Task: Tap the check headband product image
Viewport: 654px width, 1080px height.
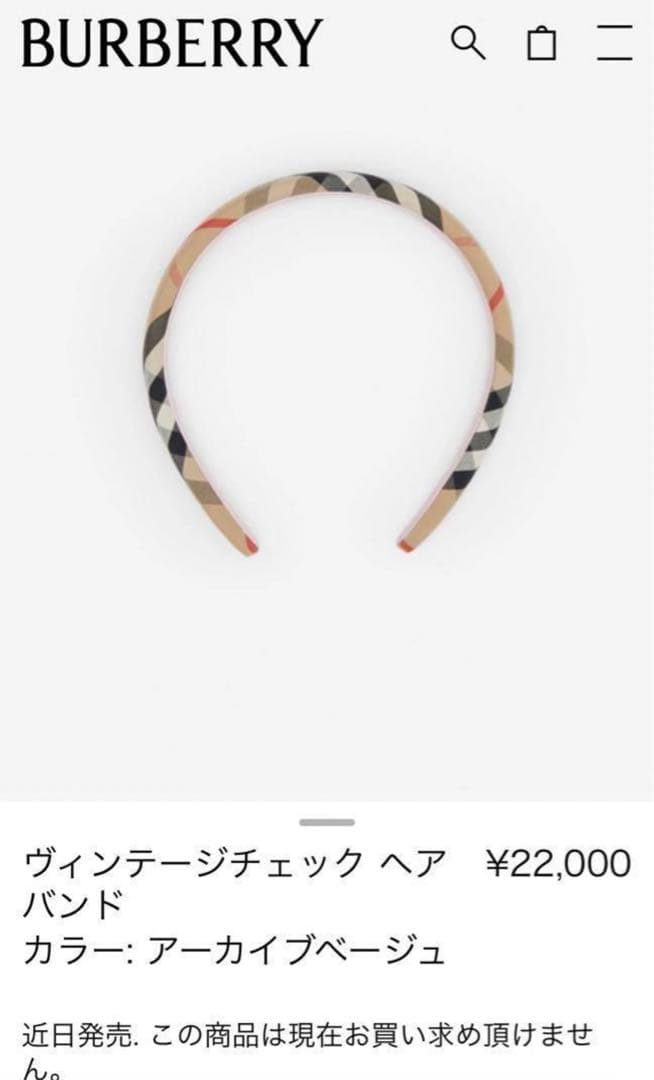Action: coord(327,360)
